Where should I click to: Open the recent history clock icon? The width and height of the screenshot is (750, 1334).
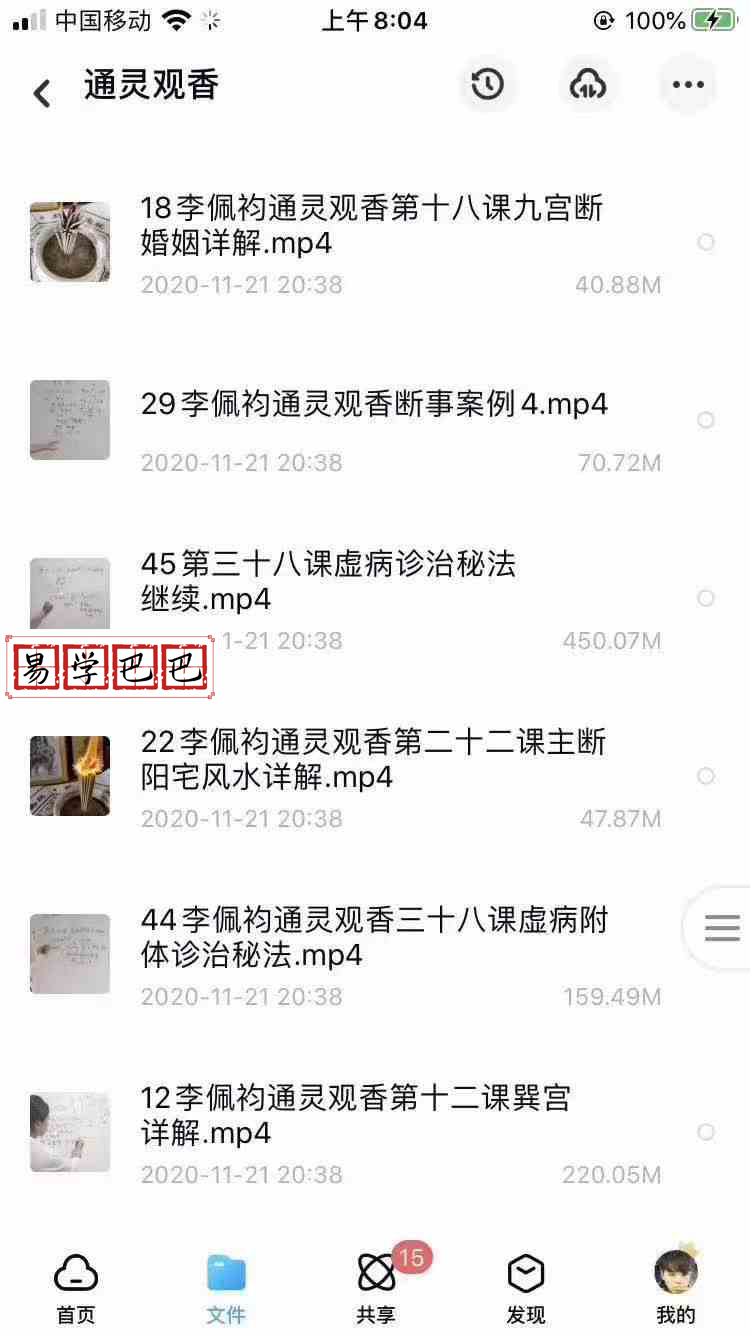[487, 85]
